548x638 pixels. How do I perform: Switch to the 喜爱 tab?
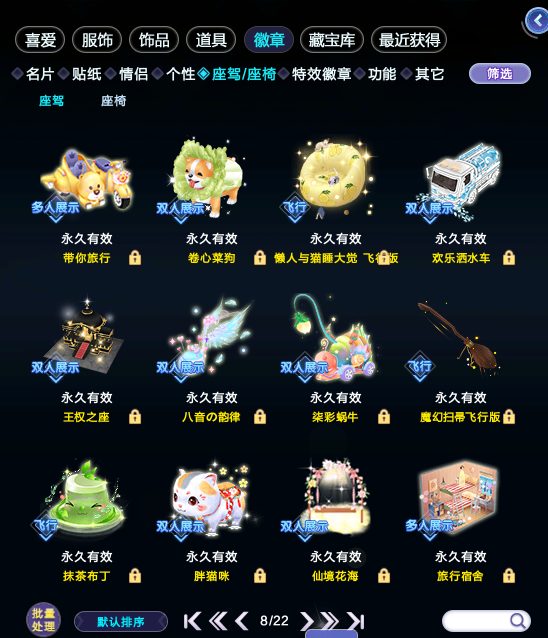pos(40,40)
